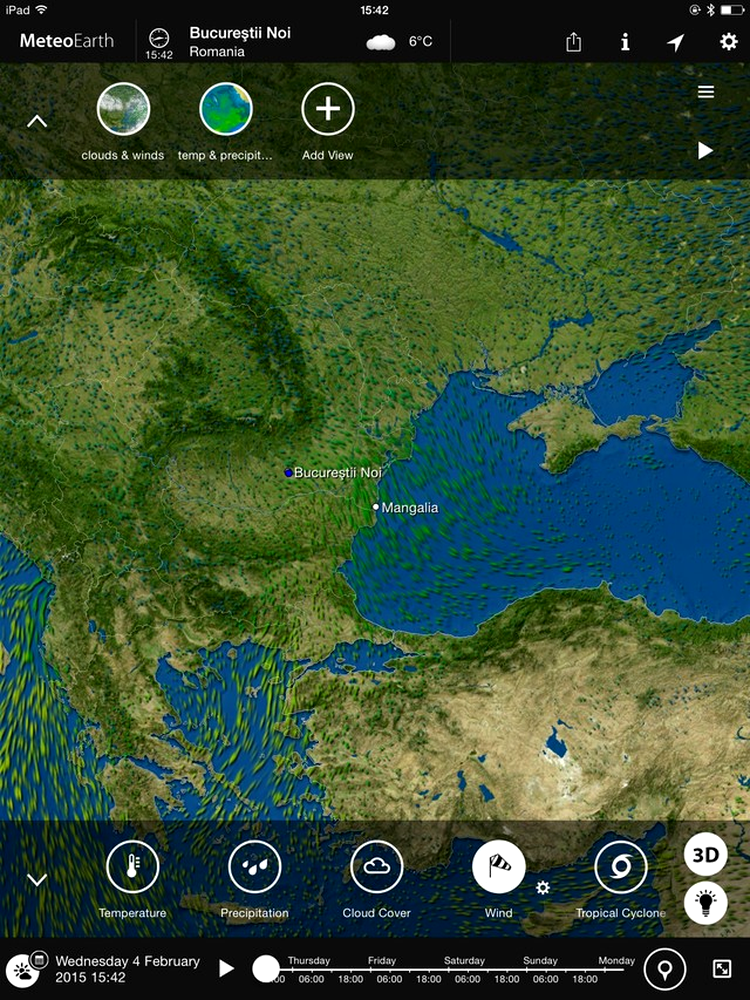Open the location pin search
This screenshot has height=1000, width=750.
pos(665,968)
